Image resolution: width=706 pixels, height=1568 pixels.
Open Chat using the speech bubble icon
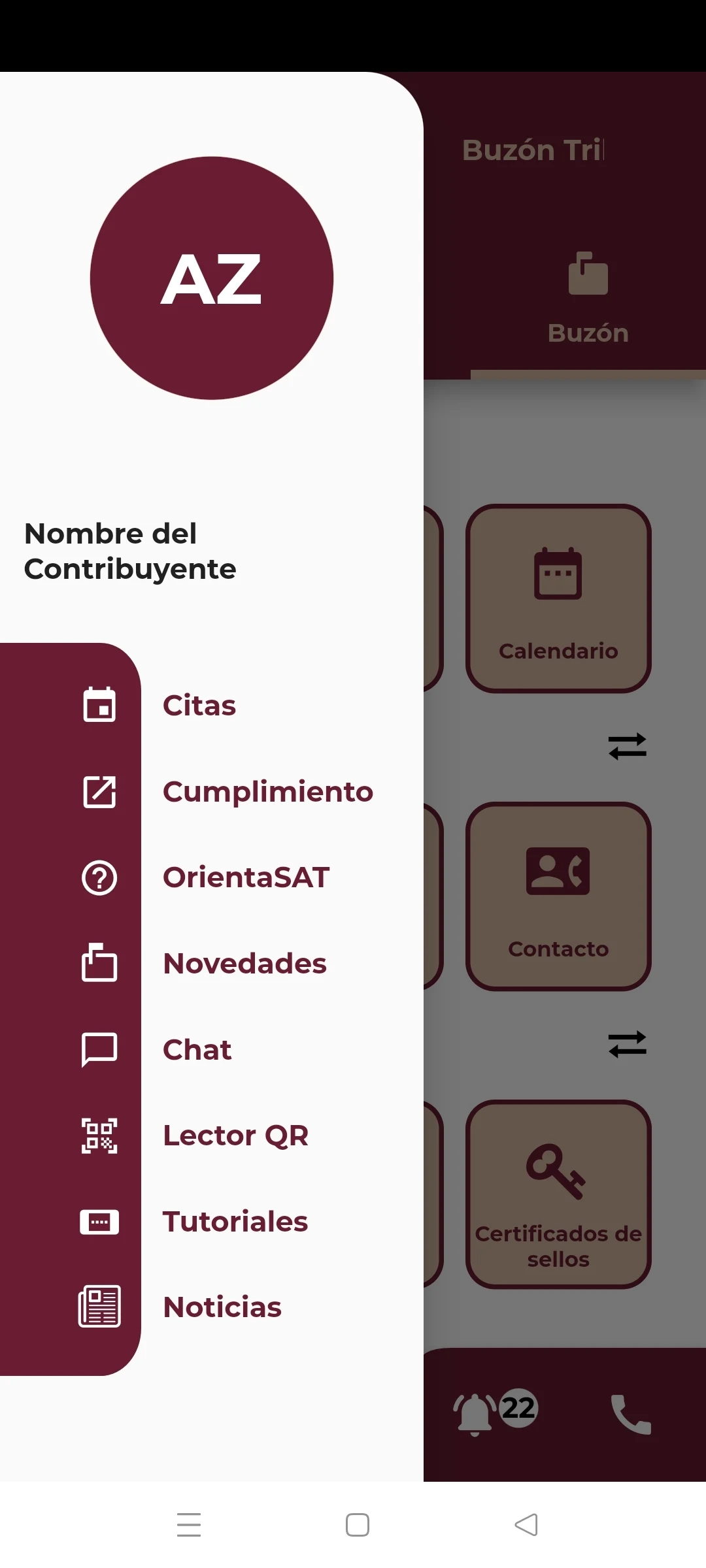click(x=100, y=1050)
